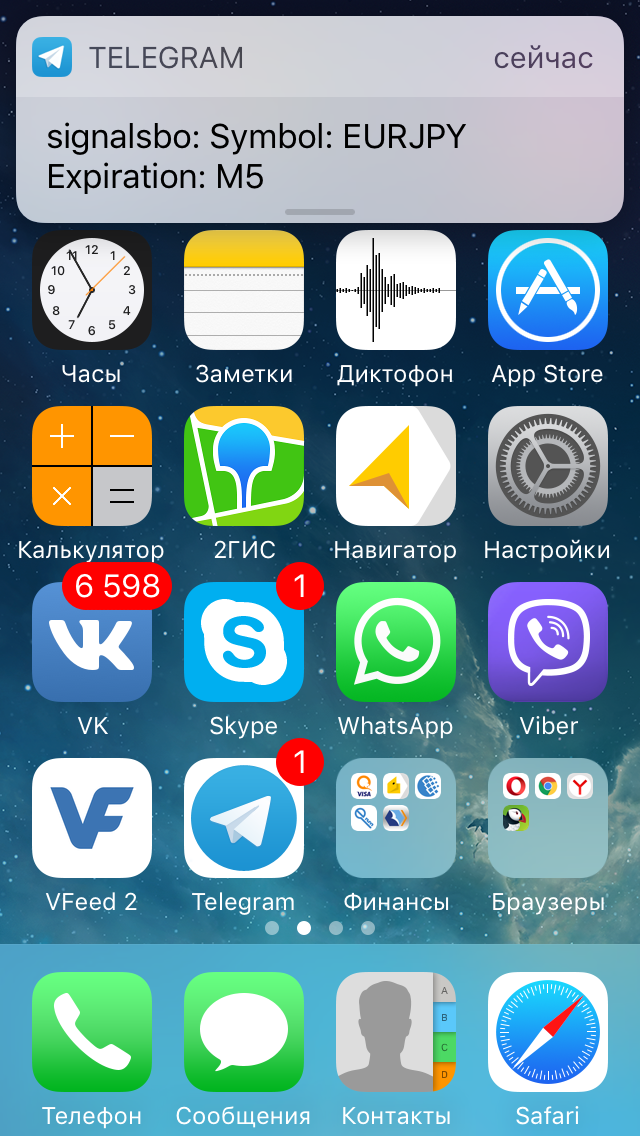Open Настройки settings
This screenshot has width=640, height=1136.
click(x=548, y=466)
